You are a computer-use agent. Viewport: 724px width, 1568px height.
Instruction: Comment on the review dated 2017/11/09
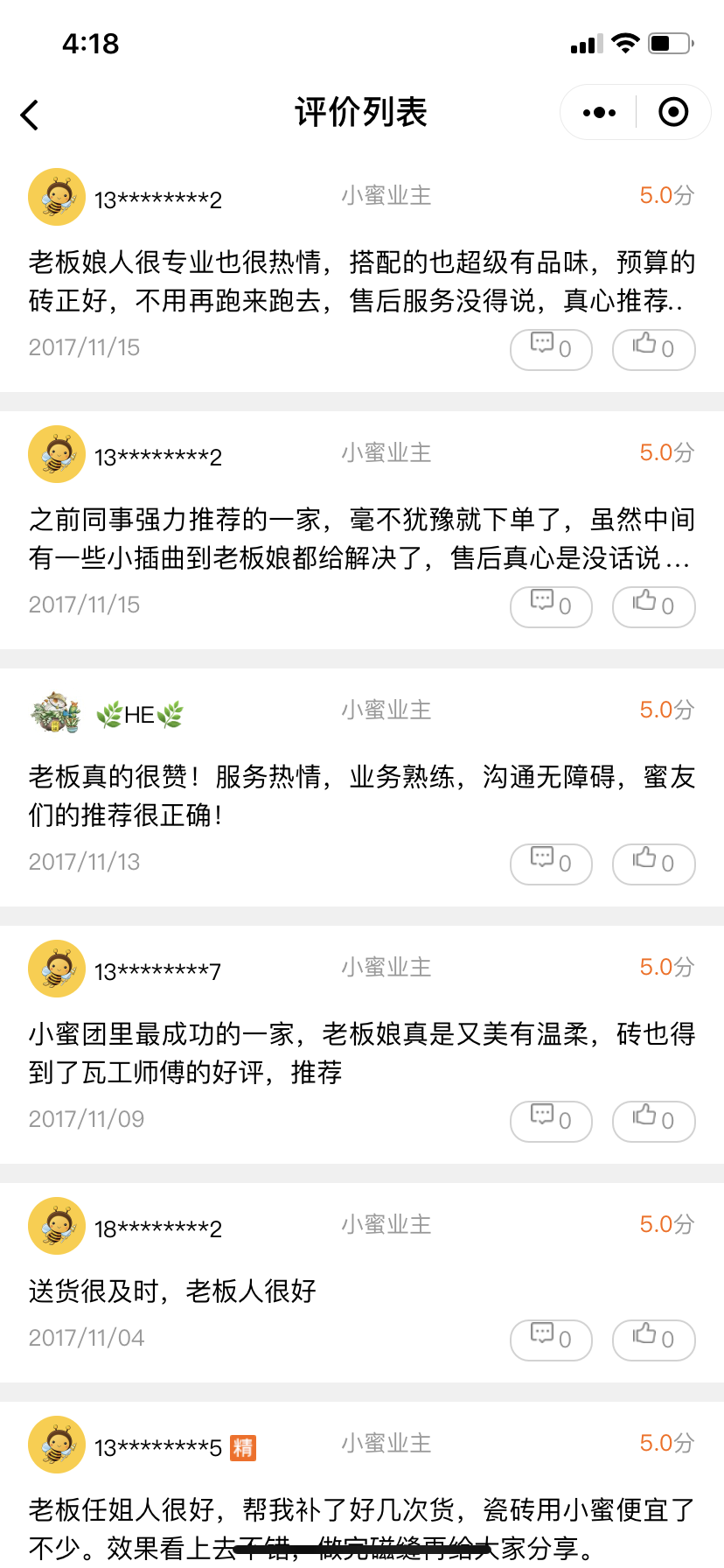(x=551, y=1121)
